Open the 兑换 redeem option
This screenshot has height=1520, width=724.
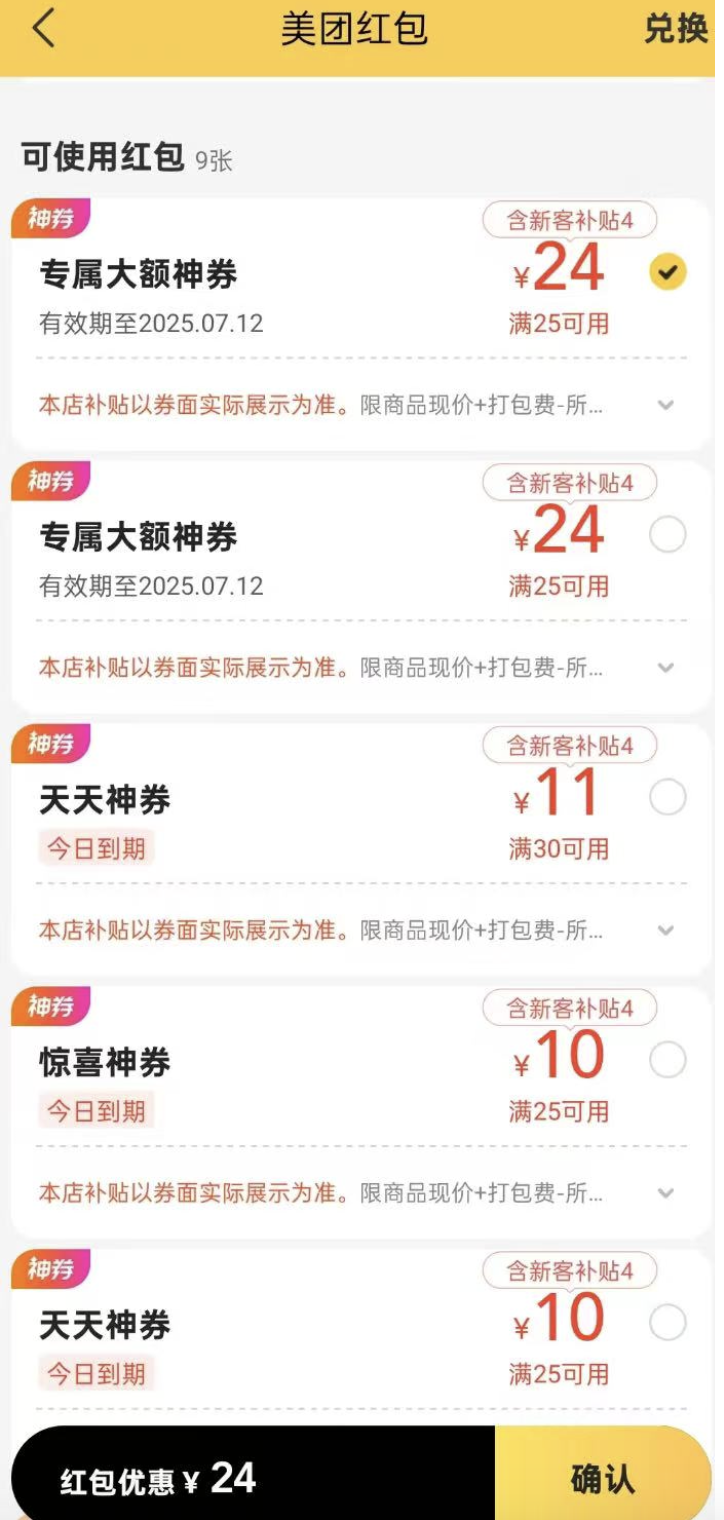click(x=676, y=29)
